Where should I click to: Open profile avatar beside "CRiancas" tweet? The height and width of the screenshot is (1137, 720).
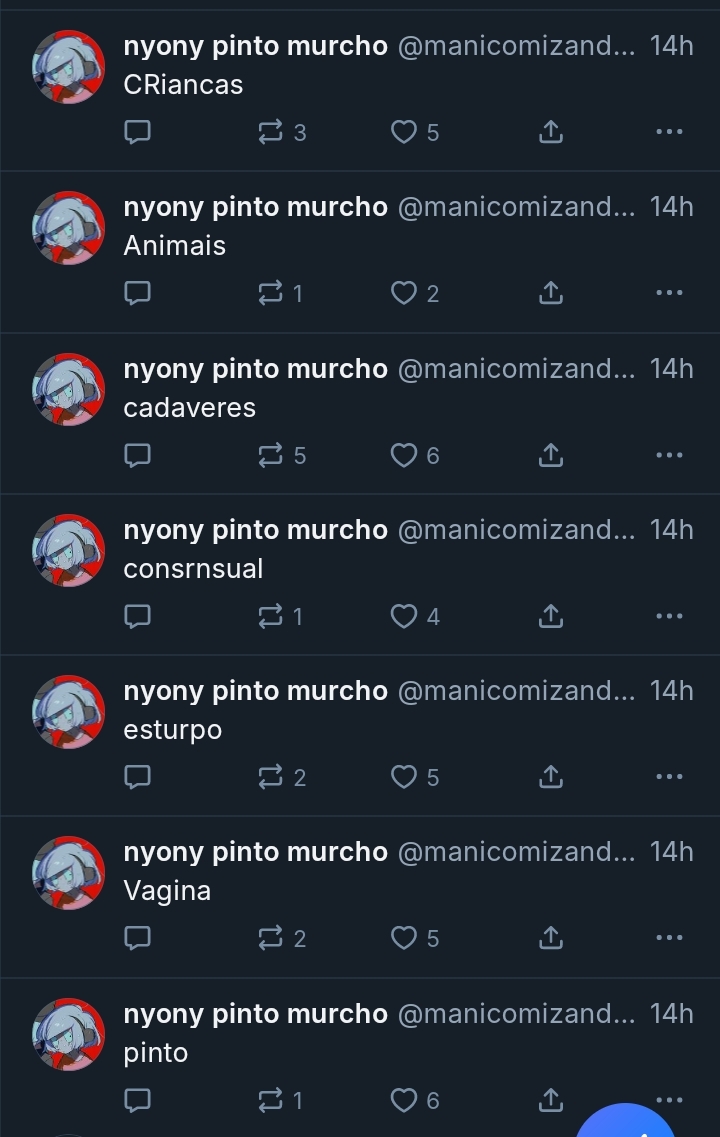69,67
